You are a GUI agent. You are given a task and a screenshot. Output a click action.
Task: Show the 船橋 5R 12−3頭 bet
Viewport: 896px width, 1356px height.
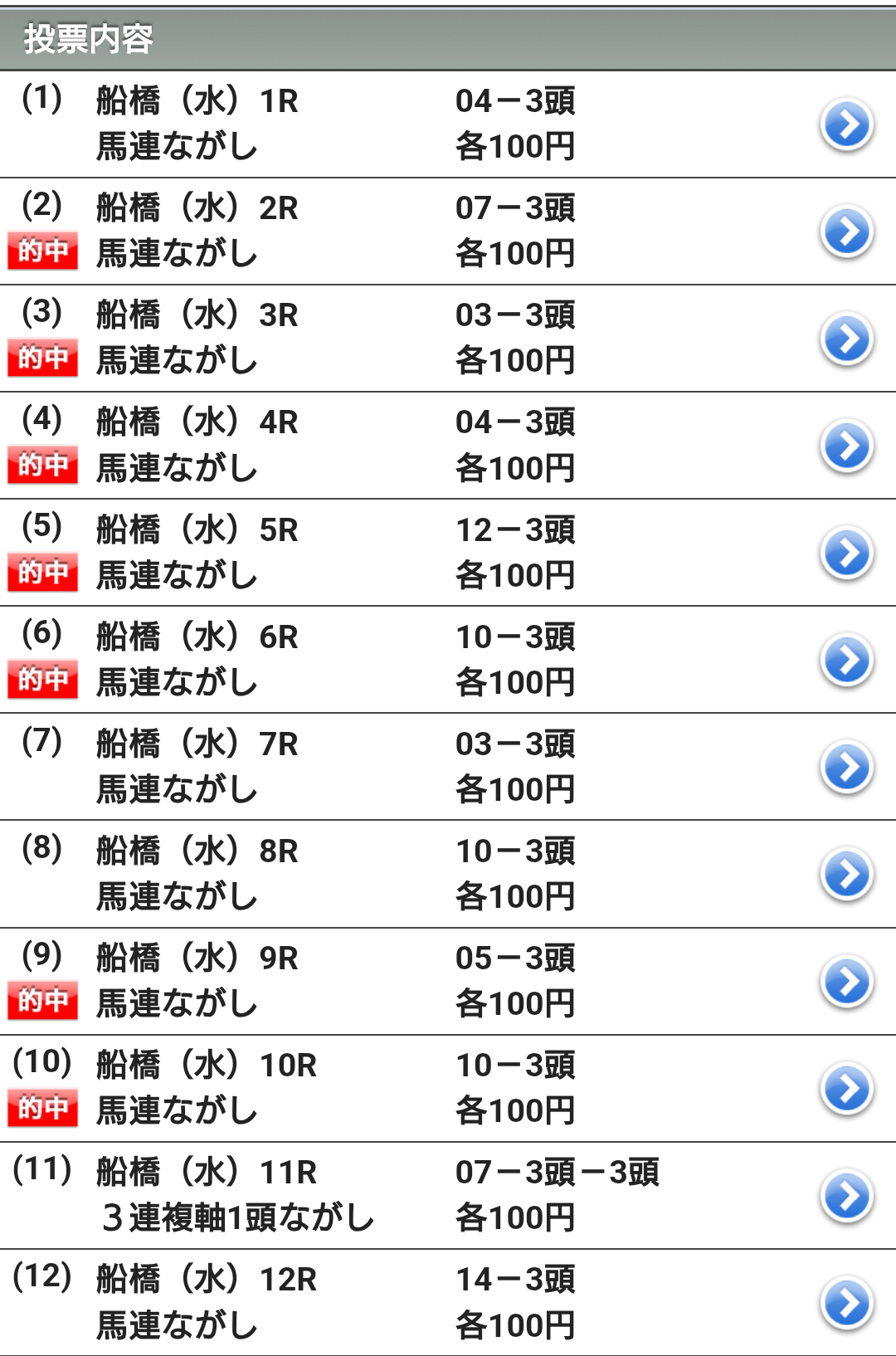[846, 553]
